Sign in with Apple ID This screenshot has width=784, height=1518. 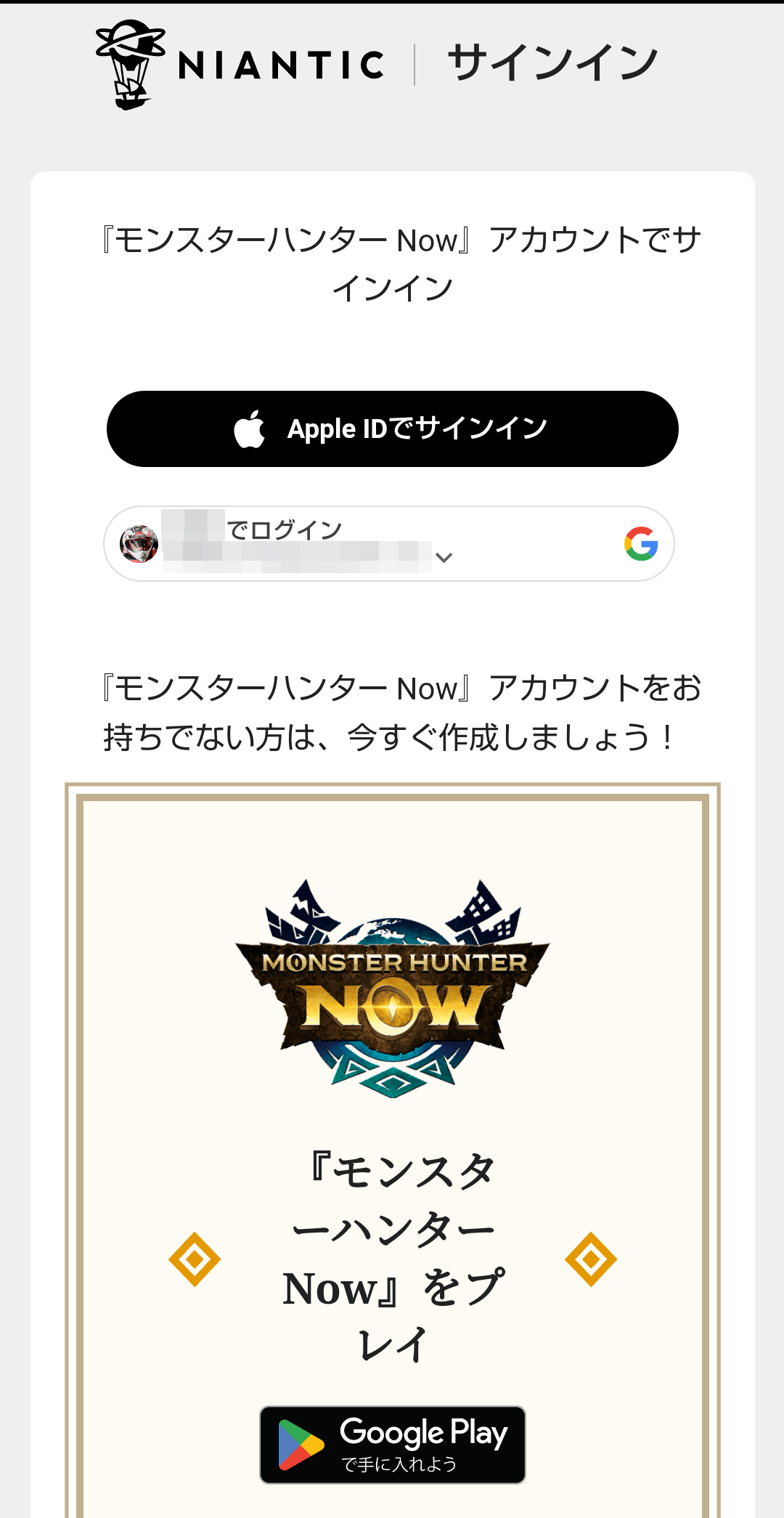click(392, 429)
